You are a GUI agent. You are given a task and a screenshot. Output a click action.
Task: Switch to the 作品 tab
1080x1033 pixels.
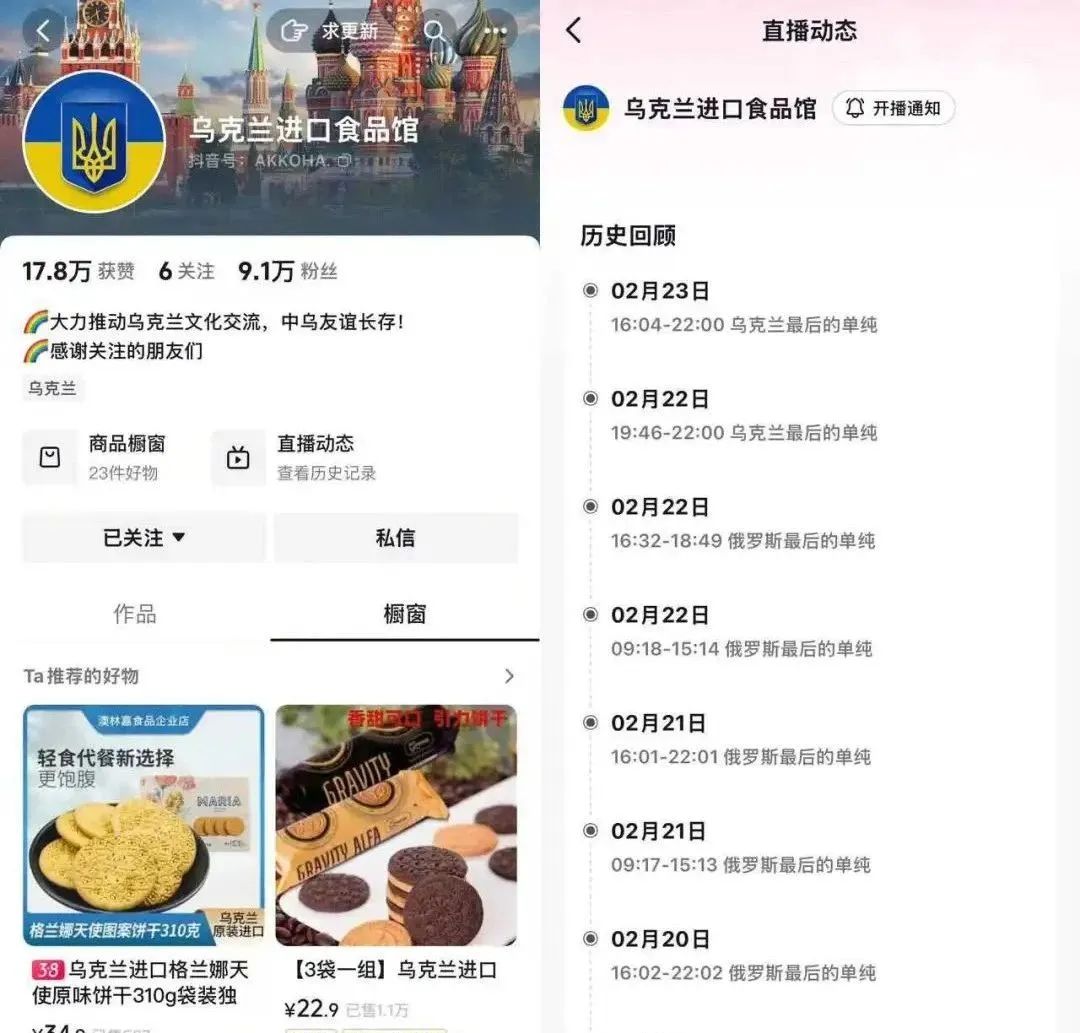134,613
